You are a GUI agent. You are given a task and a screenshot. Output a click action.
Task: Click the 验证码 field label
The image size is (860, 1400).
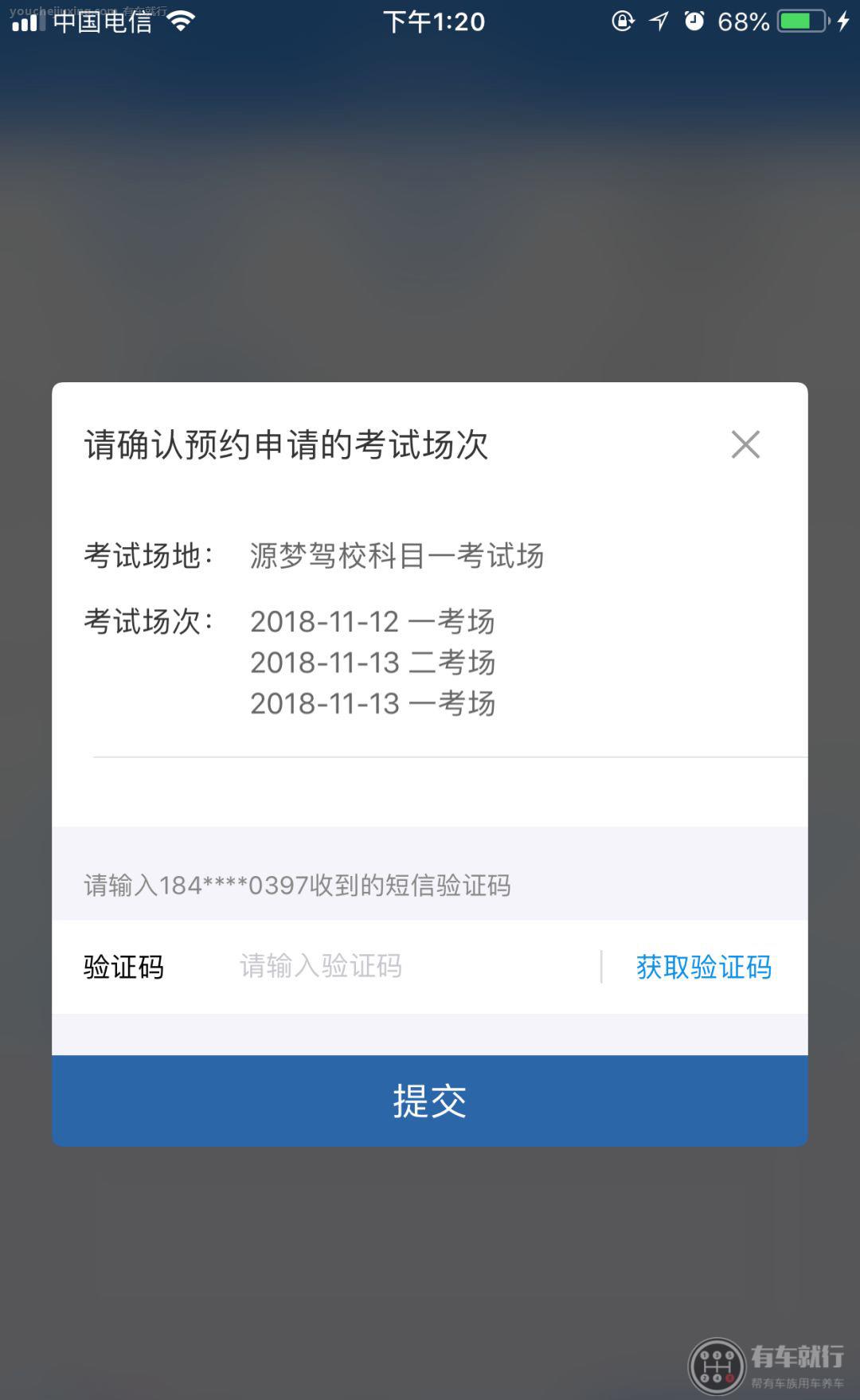coord(123,966)
